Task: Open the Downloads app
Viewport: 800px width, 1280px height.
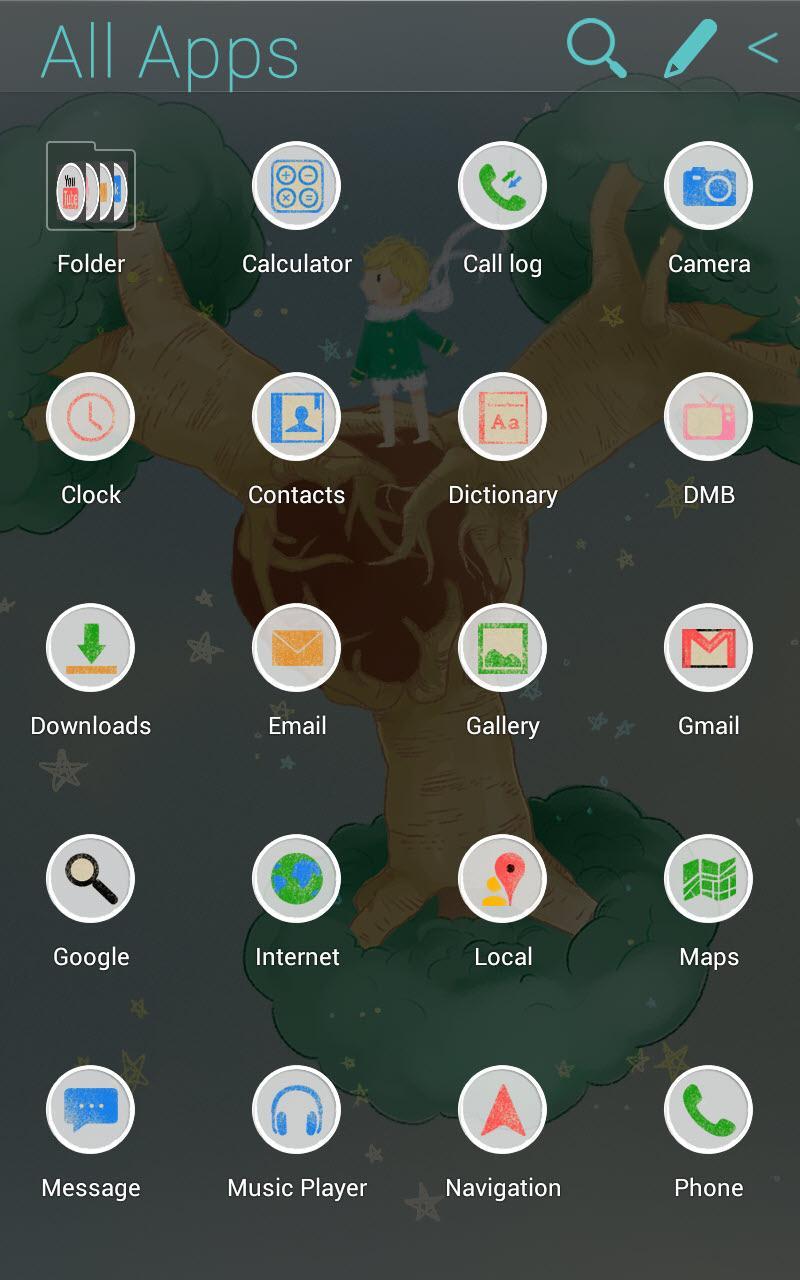Action: pos(91,647)
